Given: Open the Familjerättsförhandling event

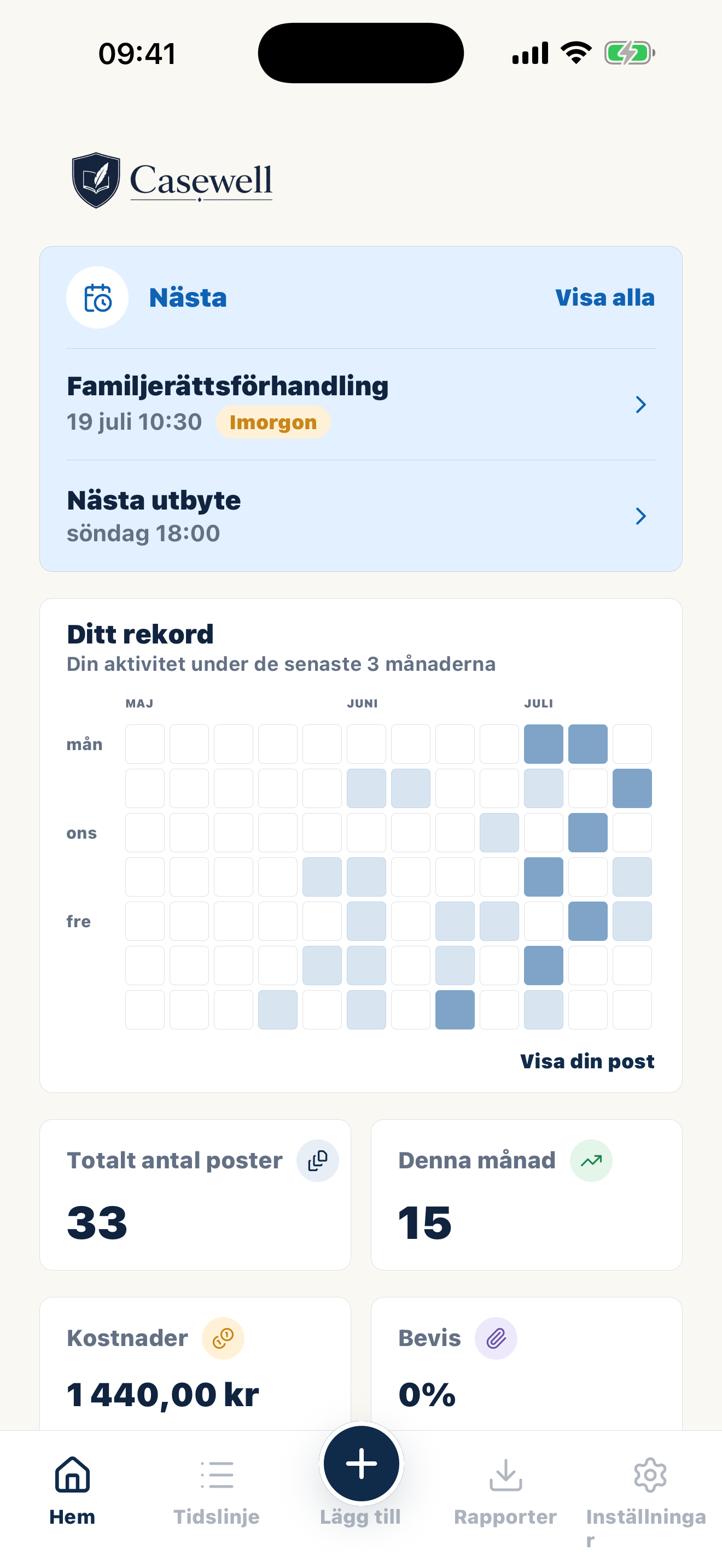Looking at the screenshot, I should coord(361,404).
